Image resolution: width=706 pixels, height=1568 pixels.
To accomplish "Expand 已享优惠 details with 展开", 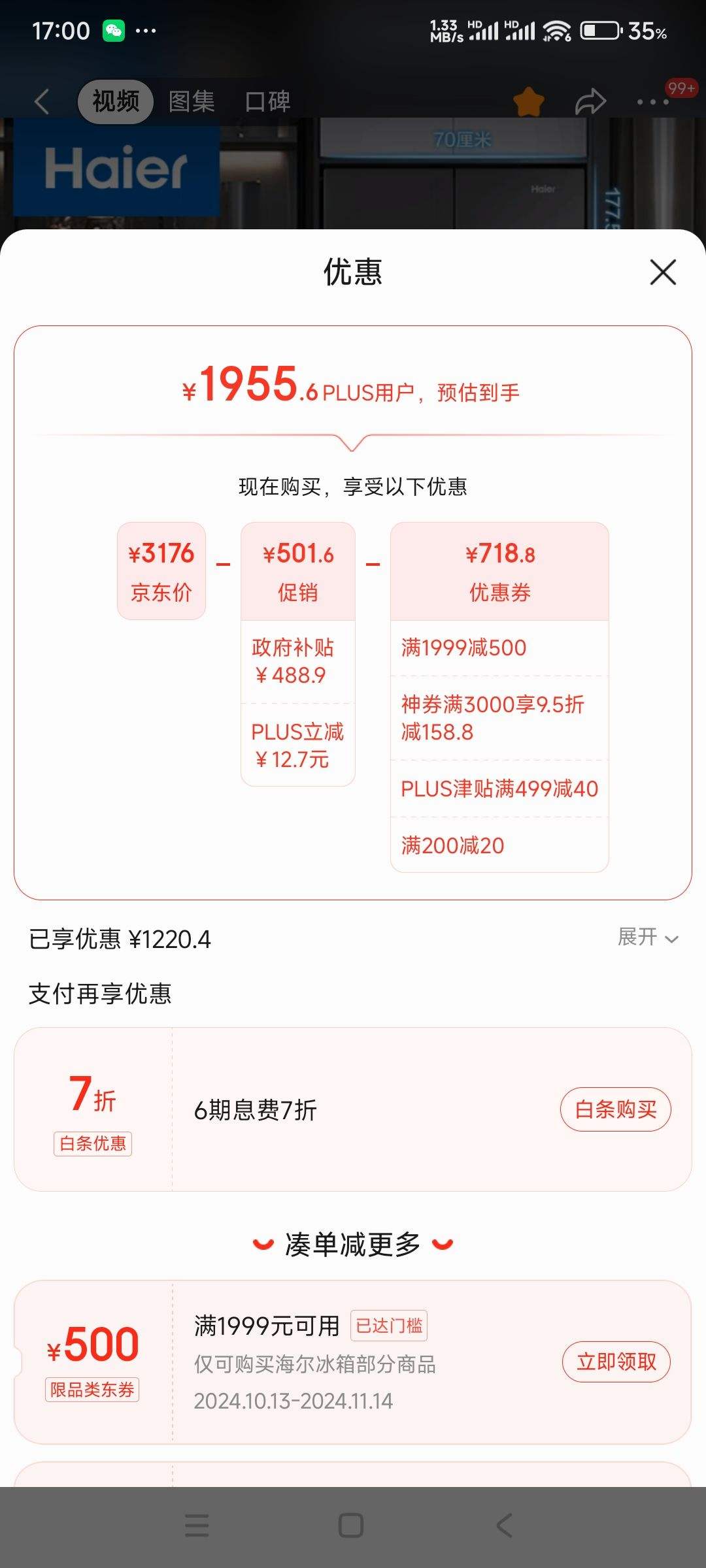I will (647, 939).
